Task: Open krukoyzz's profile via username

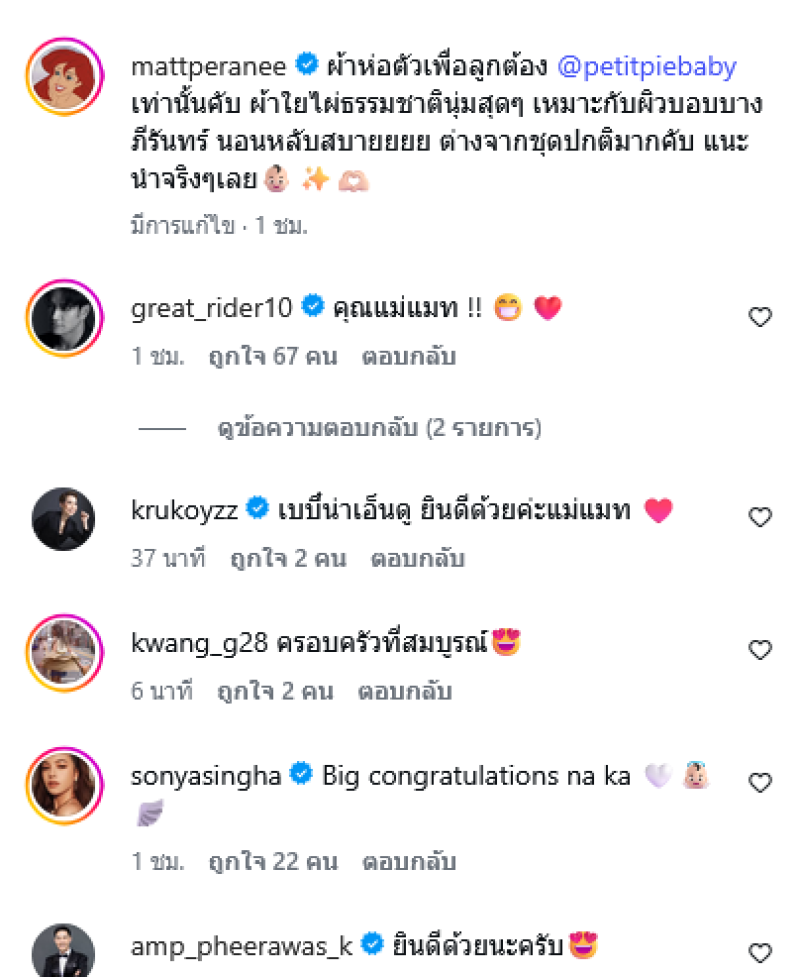Action: click(x=184, y=510)
